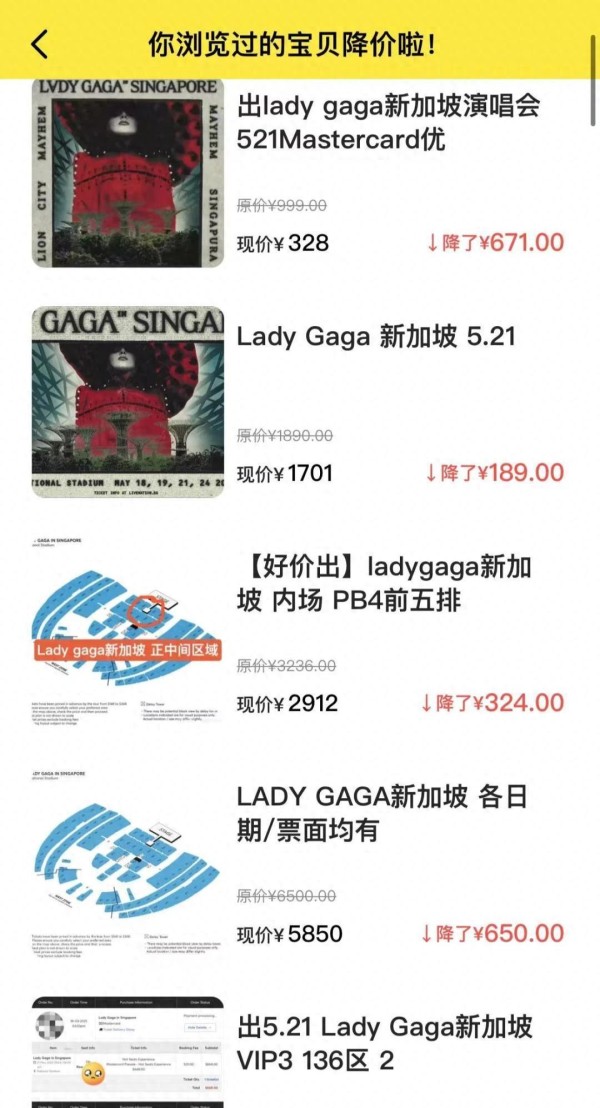
Task: Go back using the top-left arrow
Action: click(x=40, y=45)
